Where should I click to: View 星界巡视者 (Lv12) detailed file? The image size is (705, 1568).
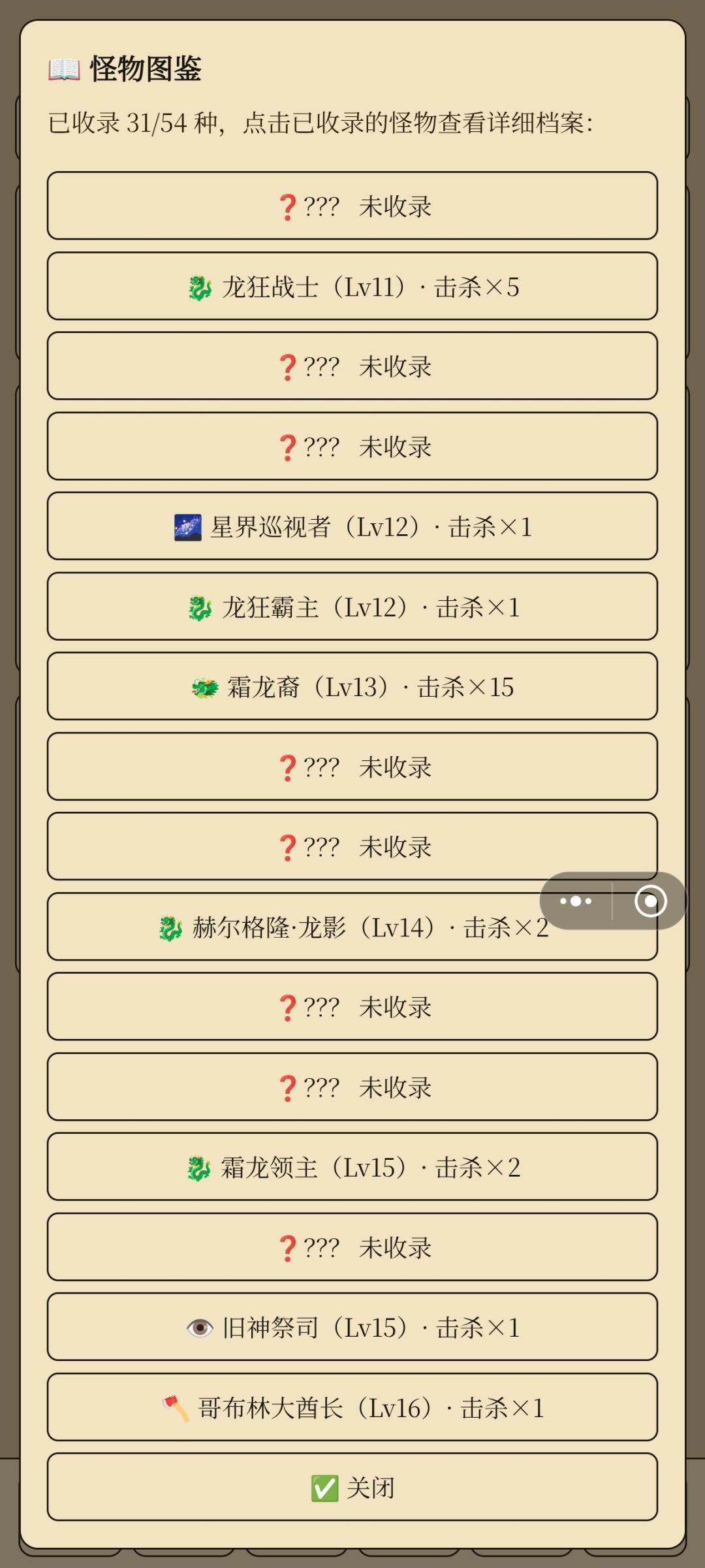click(x=352, y=526)
